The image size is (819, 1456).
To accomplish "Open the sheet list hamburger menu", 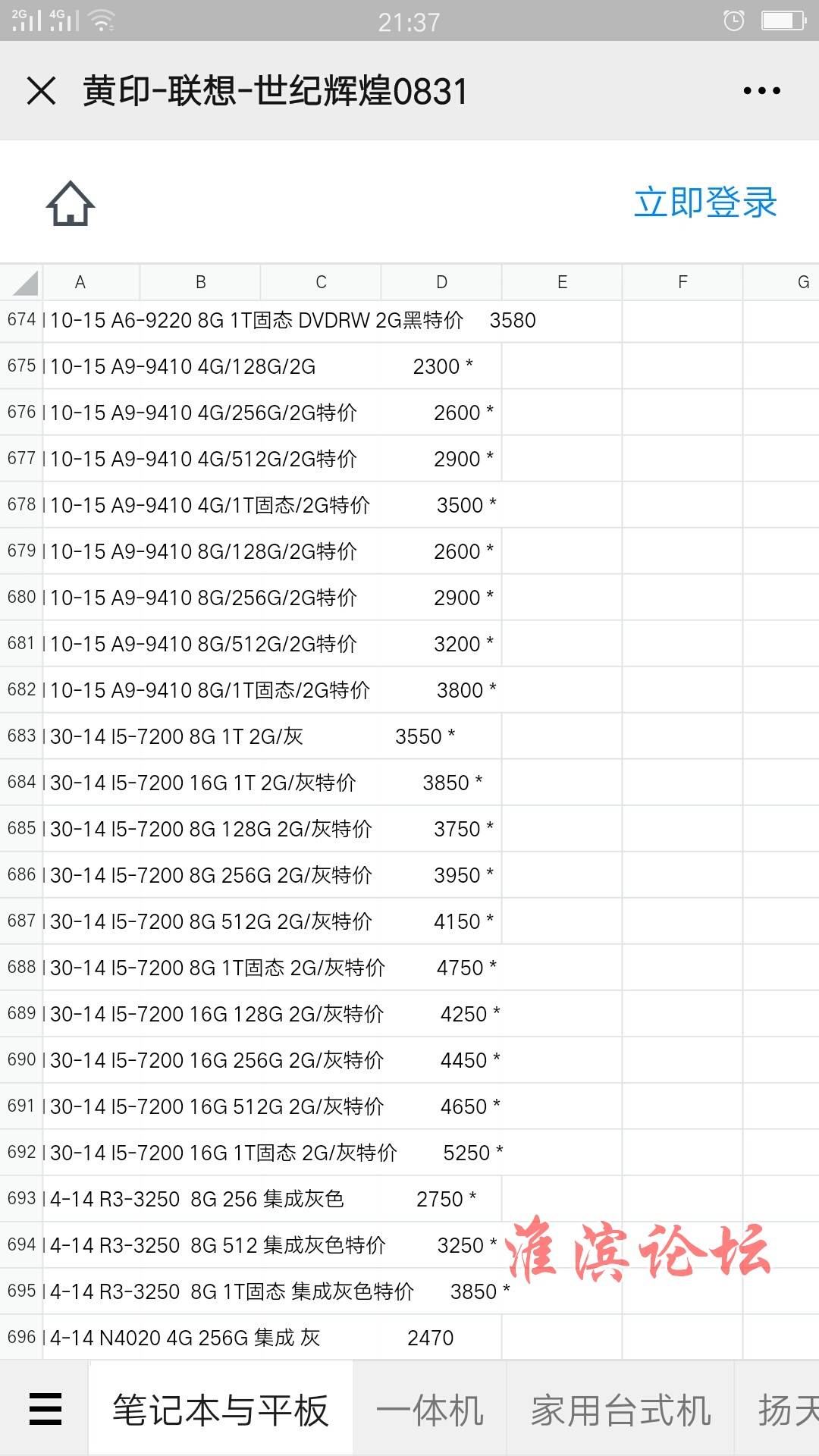I will [x=45, y=1409].
